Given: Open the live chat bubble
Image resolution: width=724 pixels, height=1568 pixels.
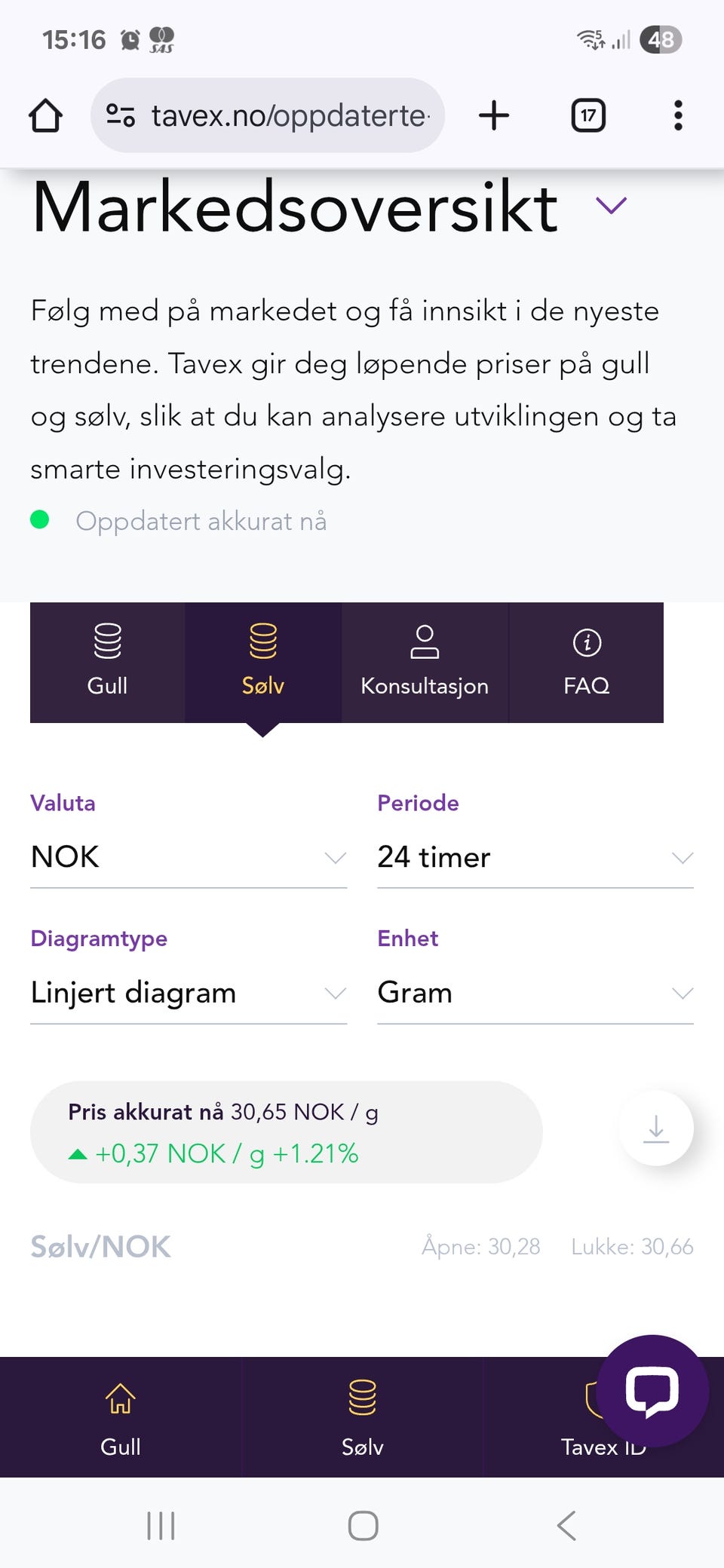Looking at the screenshot, I should click(x=652, y=1392).
